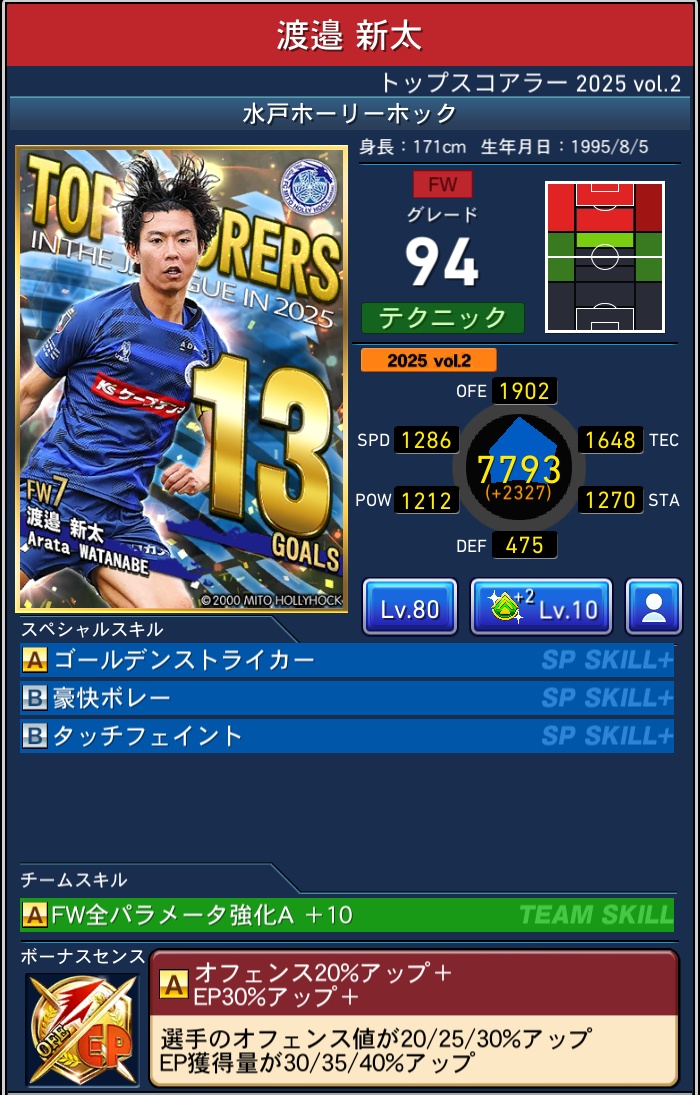Enlarge the 渡邉 新太 player card image
This screenshot has height=1095, width=700.
tap(182, 380)
